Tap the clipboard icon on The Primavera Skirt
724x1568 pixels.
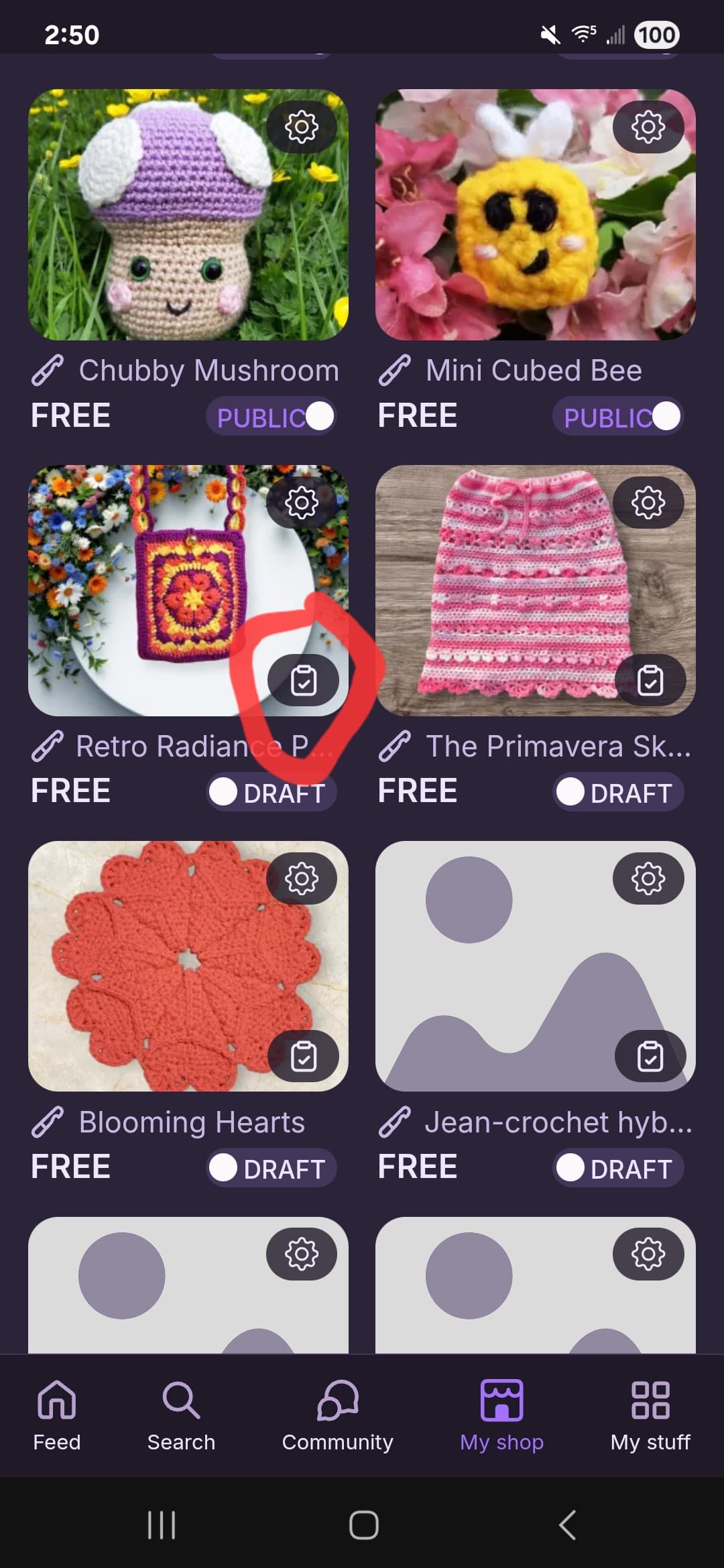650,680
